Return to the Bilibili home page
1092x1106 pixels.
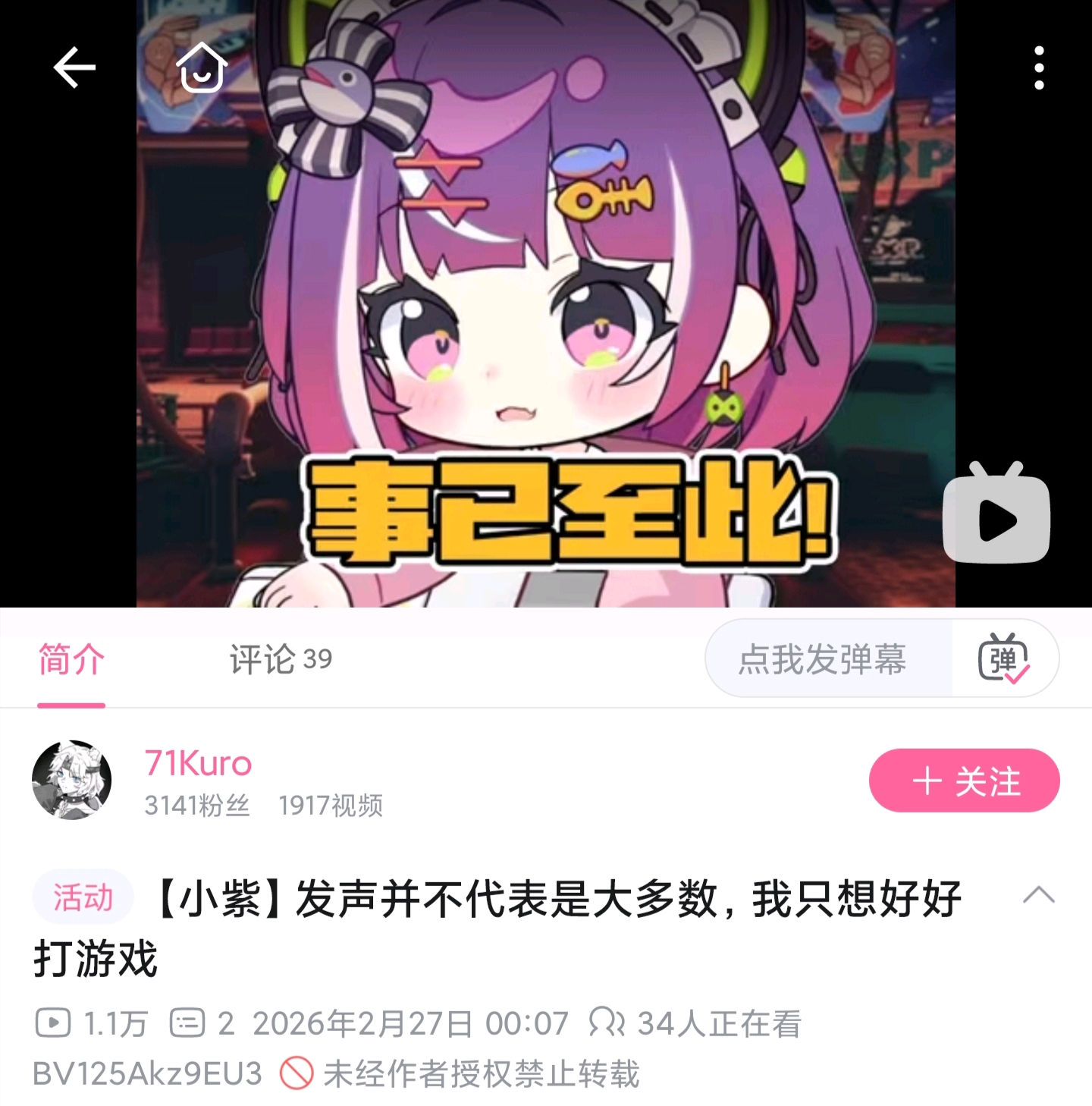pos(202,68)
